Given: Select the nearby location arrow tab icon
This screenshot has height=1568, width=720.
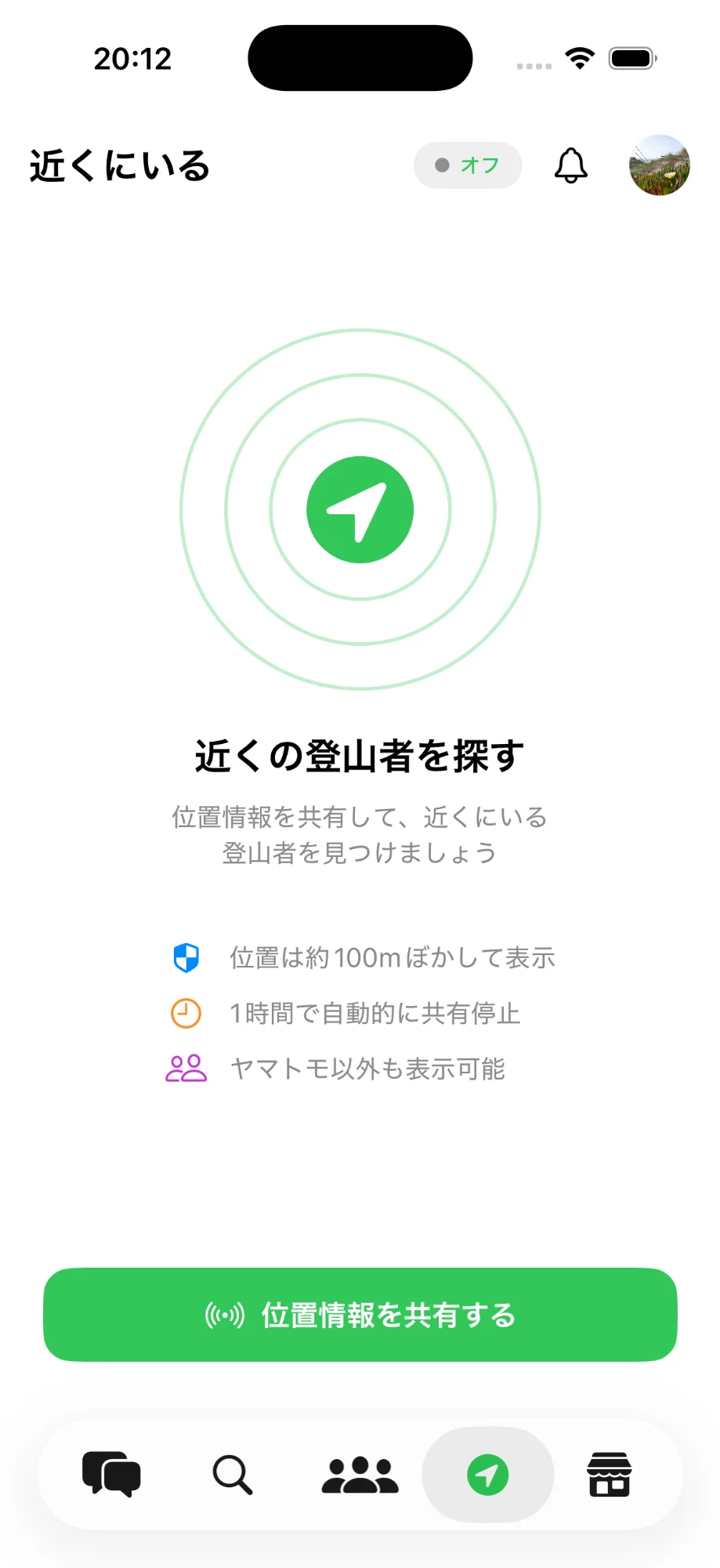Looking at the screenshot, I should click(487, 1474).
